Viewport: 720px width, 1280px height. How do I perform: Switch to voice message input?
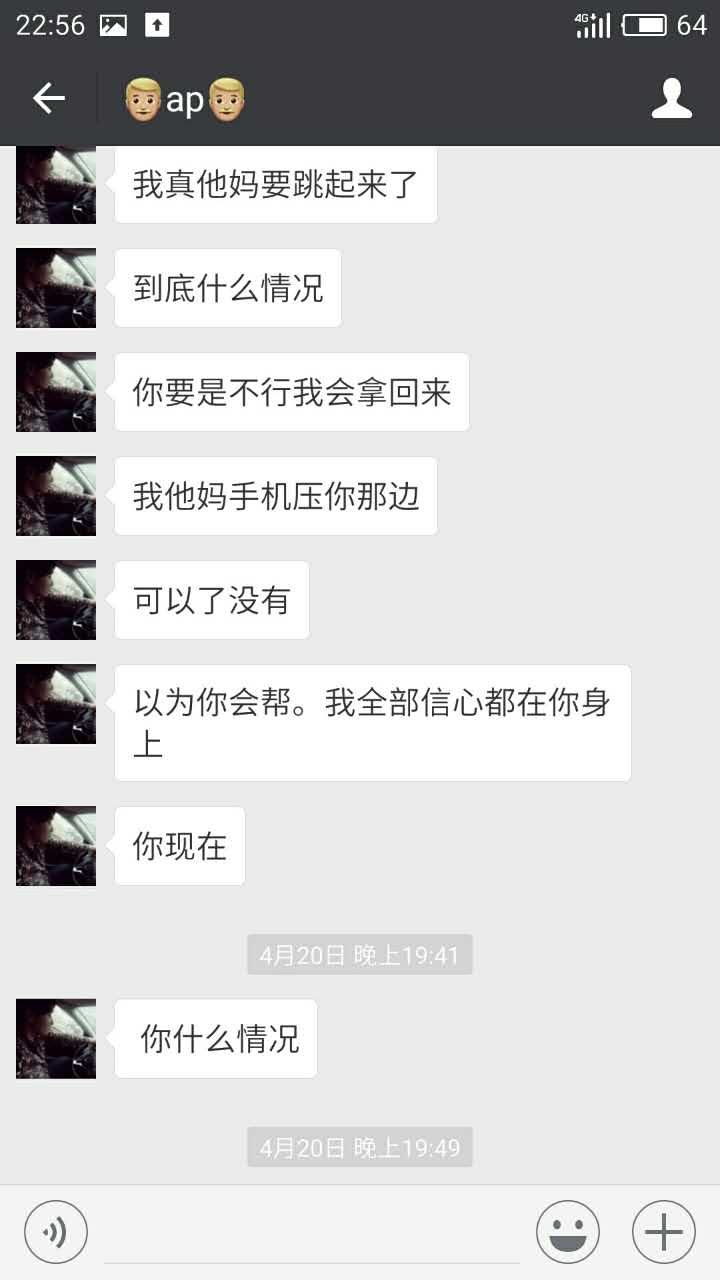point(56,1232)
